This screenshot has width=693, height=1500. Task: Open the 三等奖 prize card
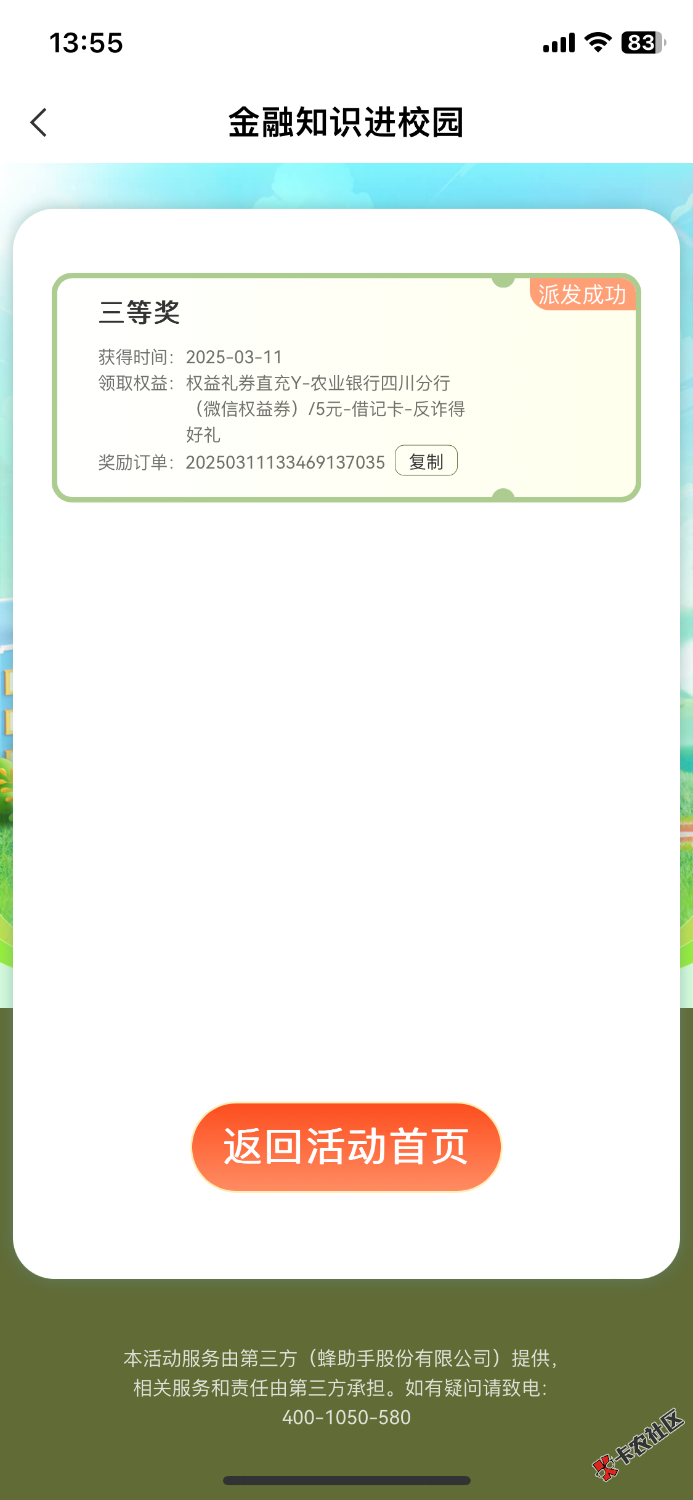(345, 386)
